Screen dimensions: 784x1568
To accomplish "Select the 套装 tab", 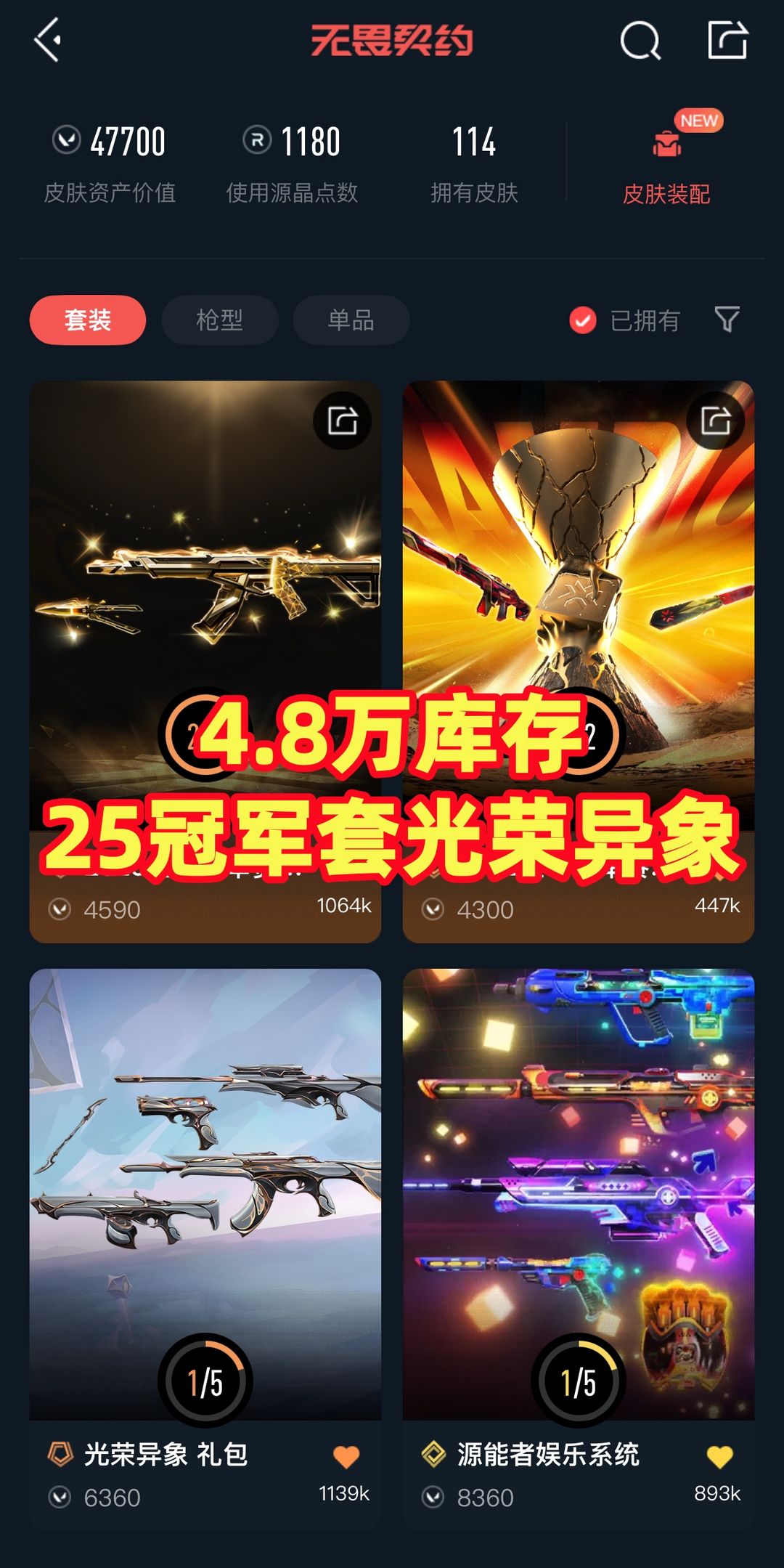I will coord(88,320).
